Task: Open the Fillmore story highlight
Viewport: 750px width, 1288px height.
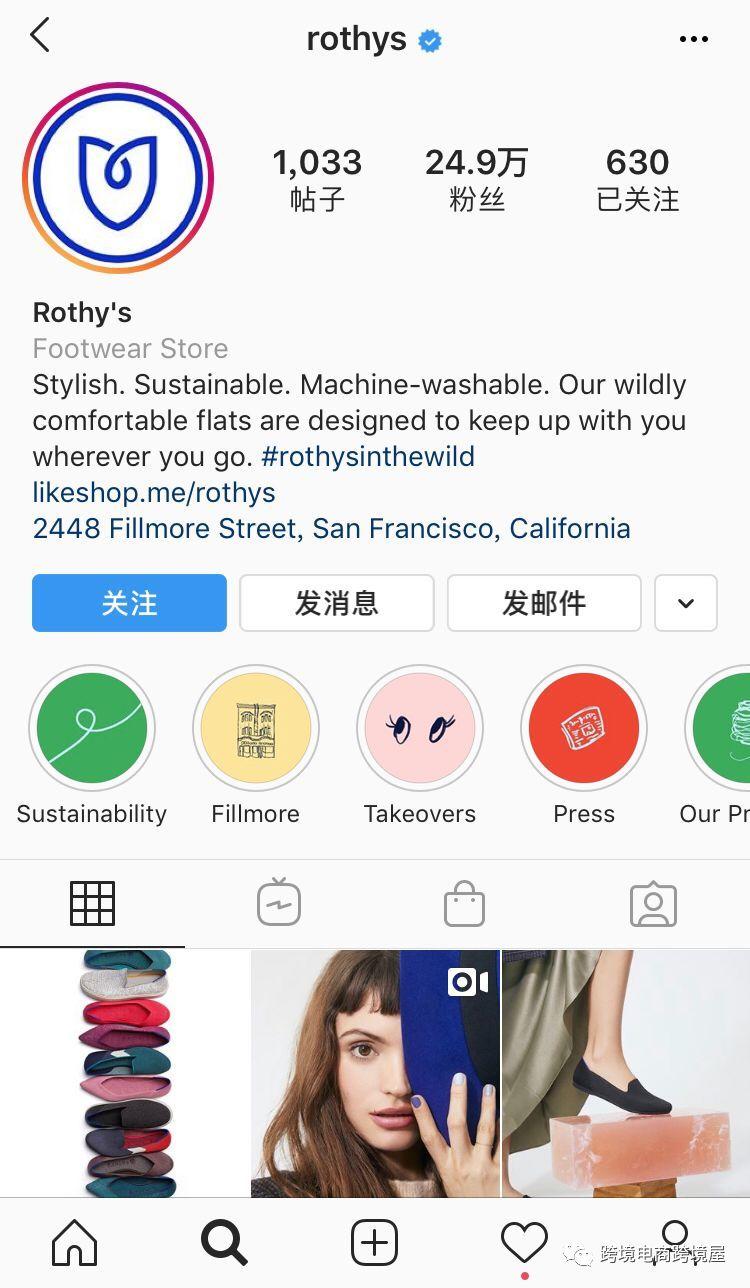Action: pos(256,728)
